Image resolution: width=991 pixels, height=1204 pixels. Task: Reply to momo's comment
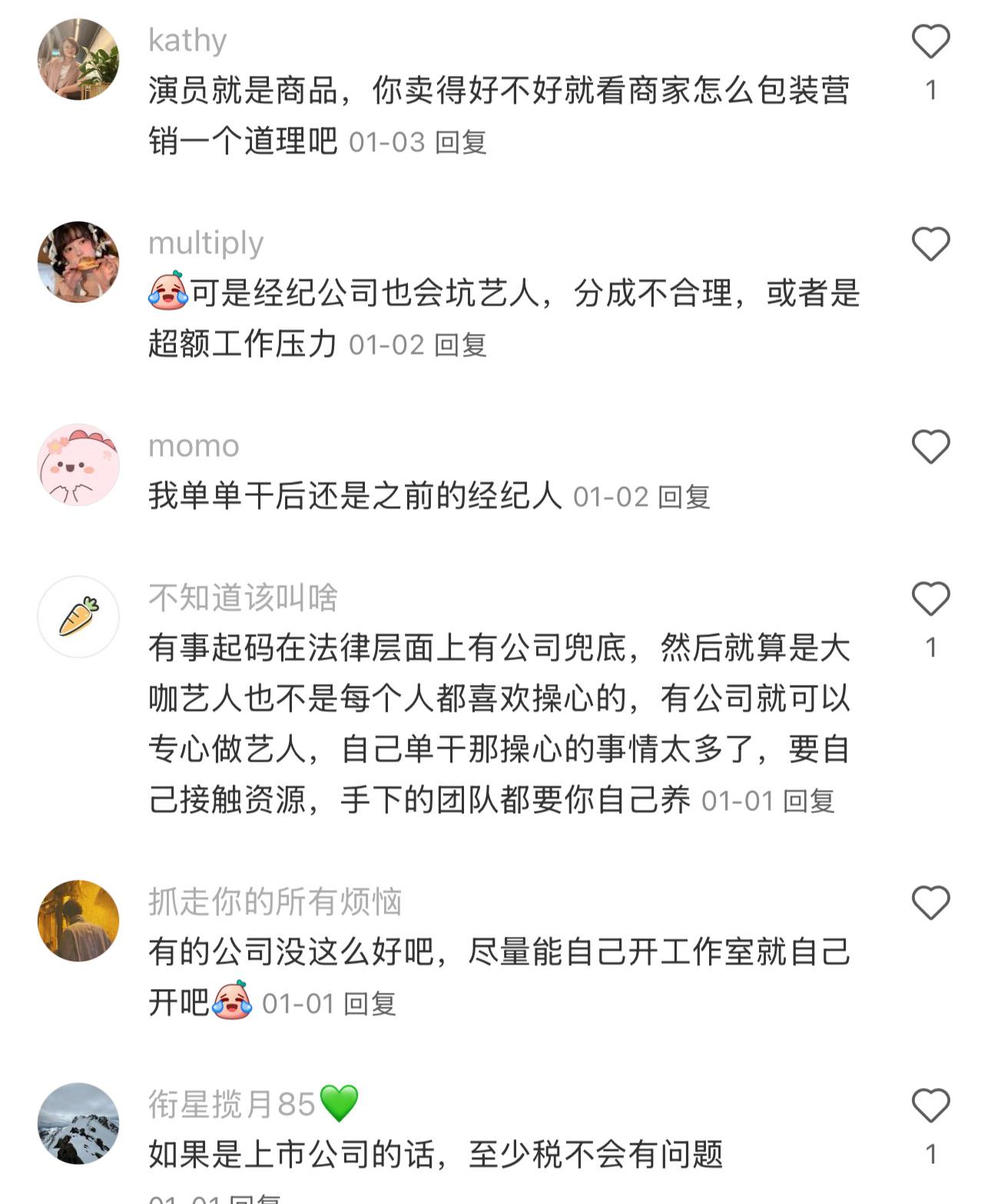[x=684, y=498]
